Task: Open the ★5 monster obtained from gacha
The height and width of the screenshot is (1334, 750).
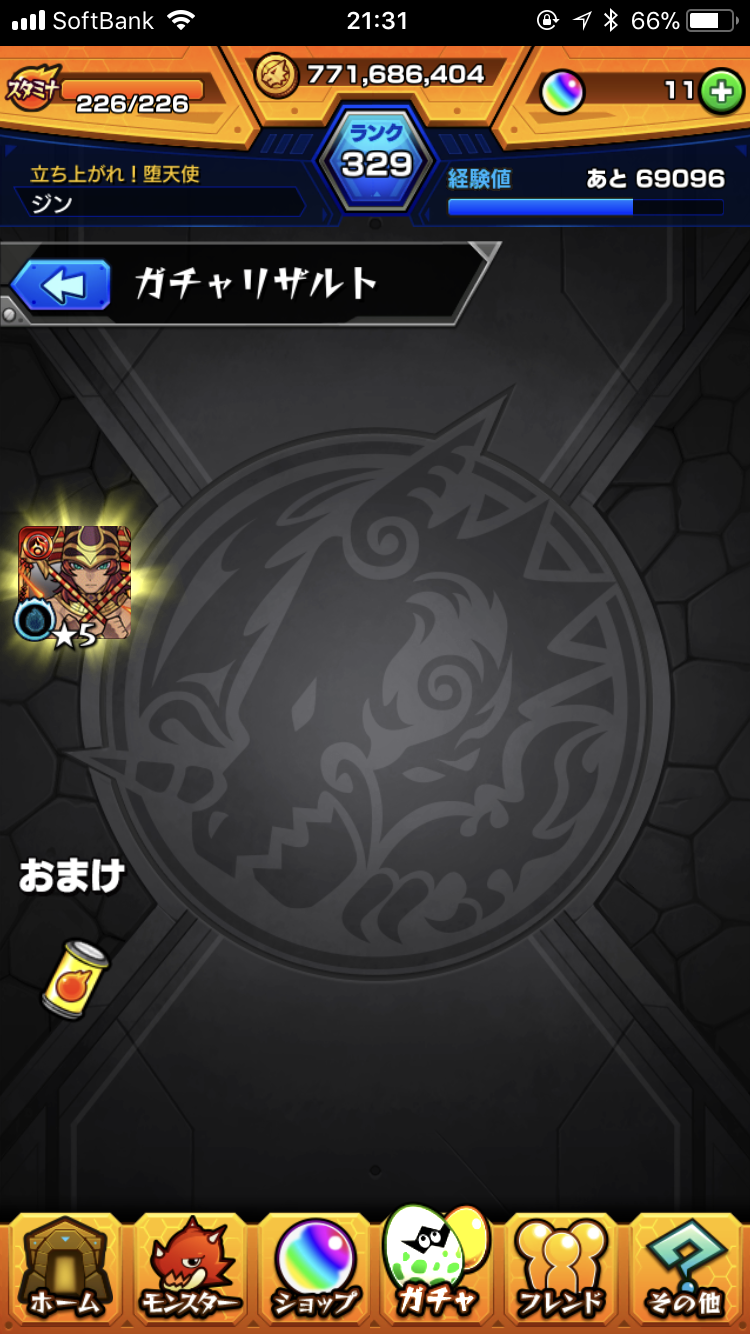Action: point(75,583)
